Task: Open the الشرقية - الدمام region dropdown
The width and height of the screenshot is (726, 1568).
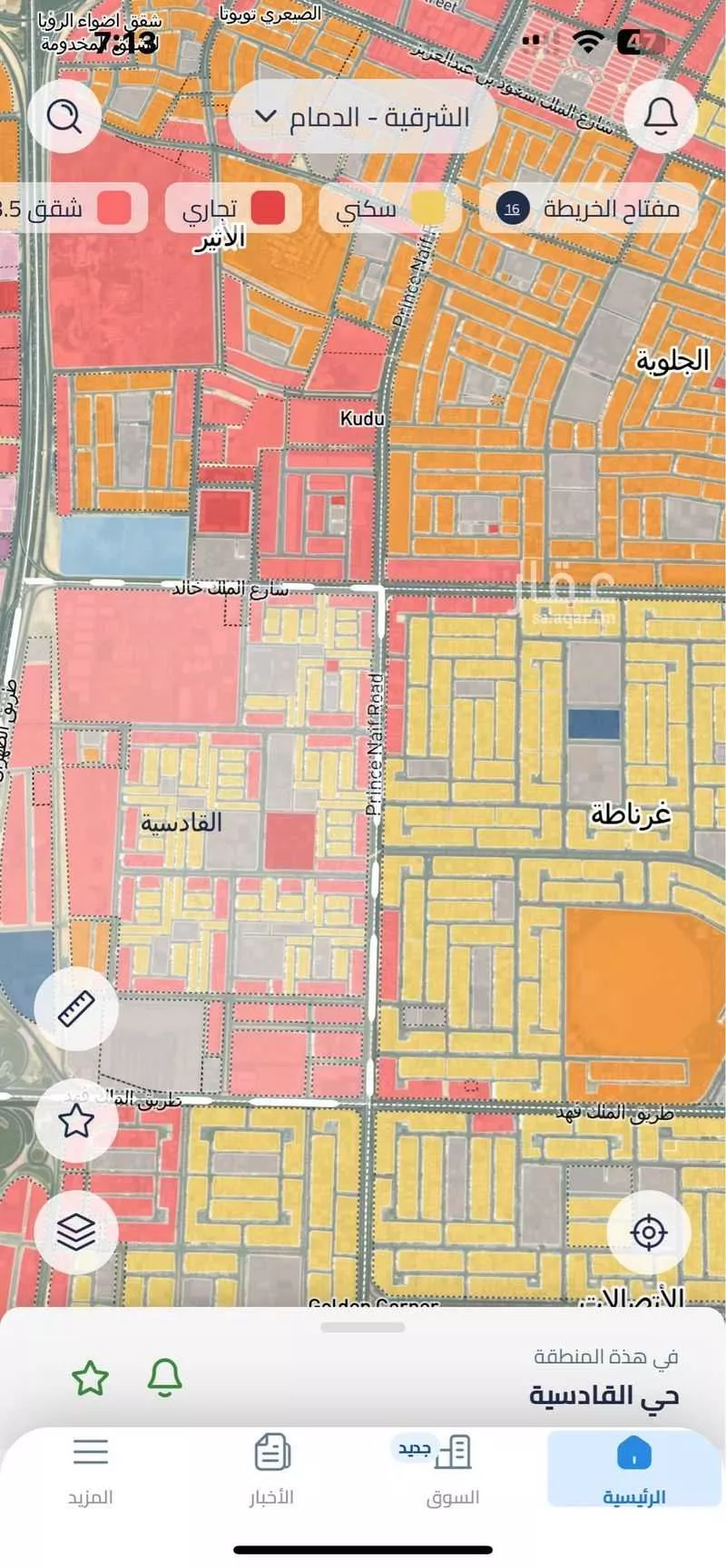Action: tap(363, 116)
